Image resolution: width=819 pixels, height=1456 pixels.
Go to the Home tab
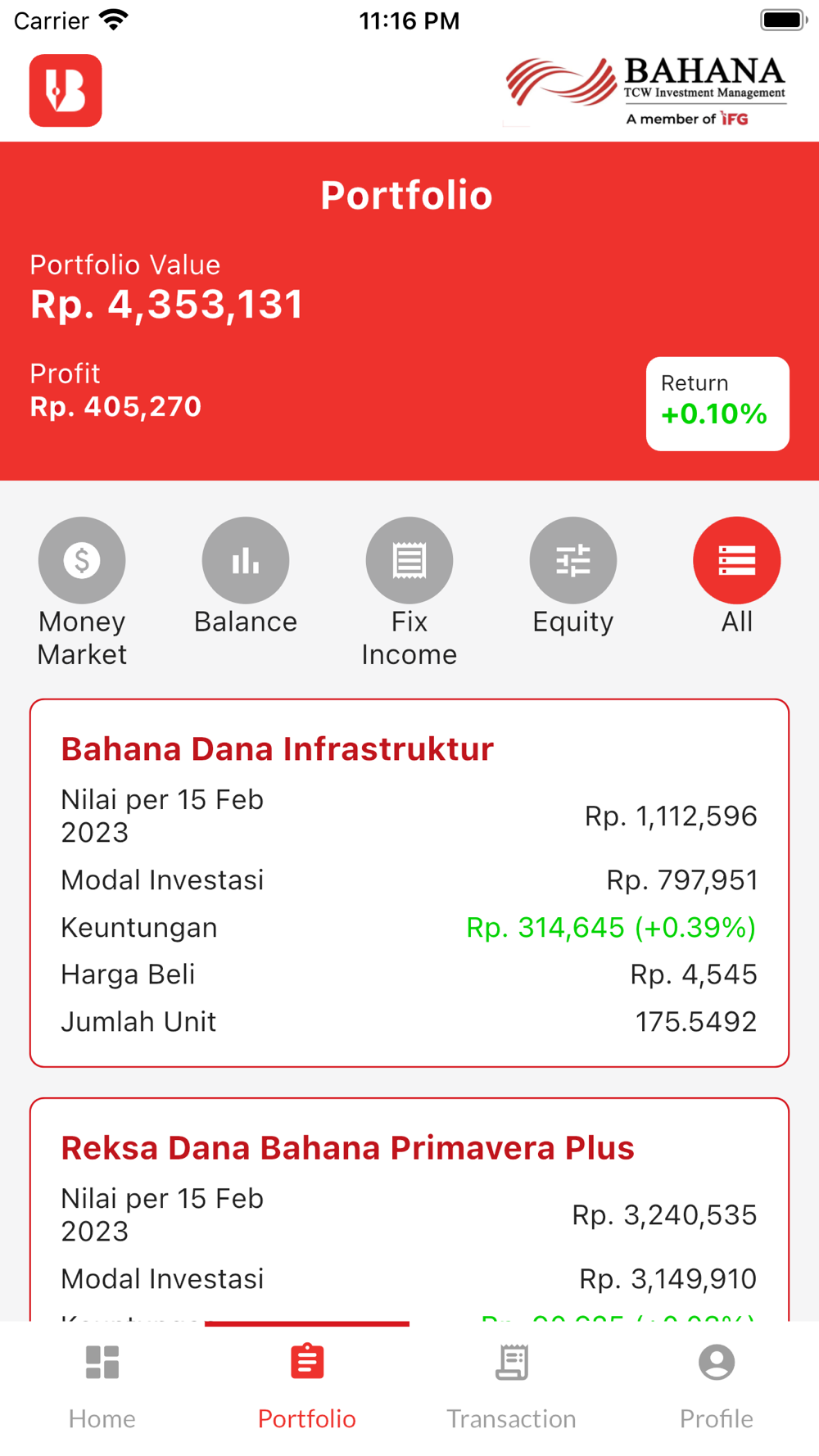(102, 1386)
